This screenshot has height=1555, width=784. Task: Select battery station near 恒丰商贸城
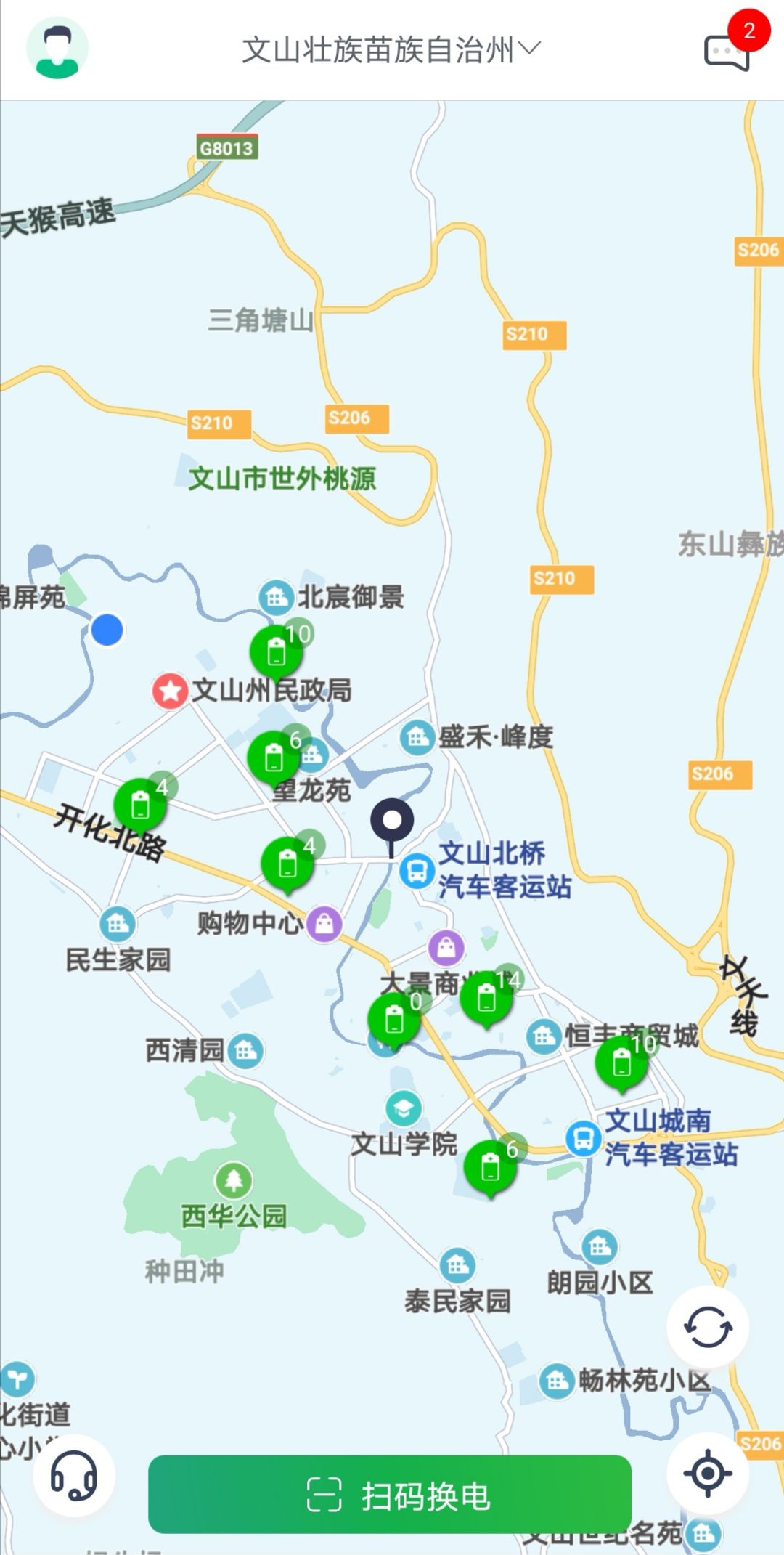pos(624,1063)
